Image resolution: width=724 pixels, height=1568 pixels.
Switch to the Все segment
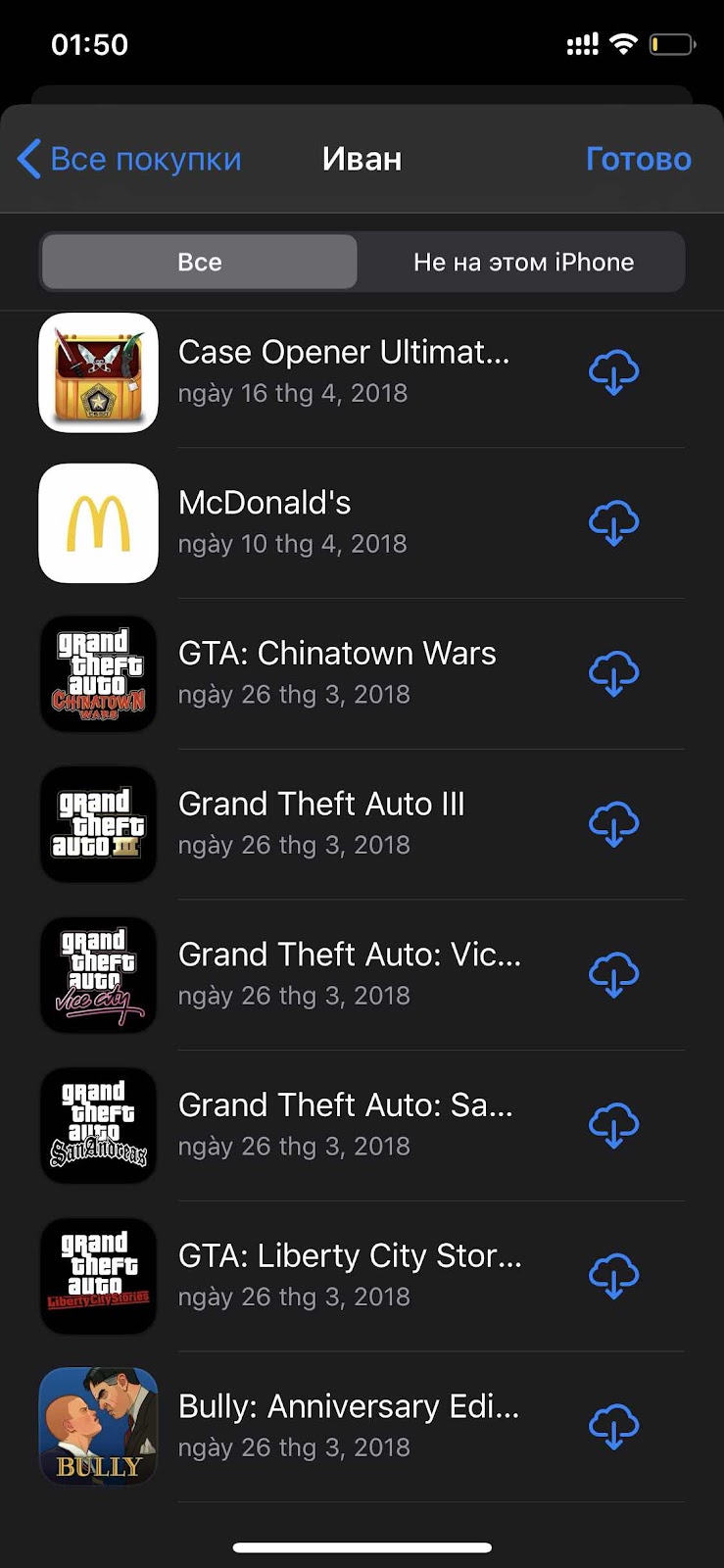pos(200,262)
